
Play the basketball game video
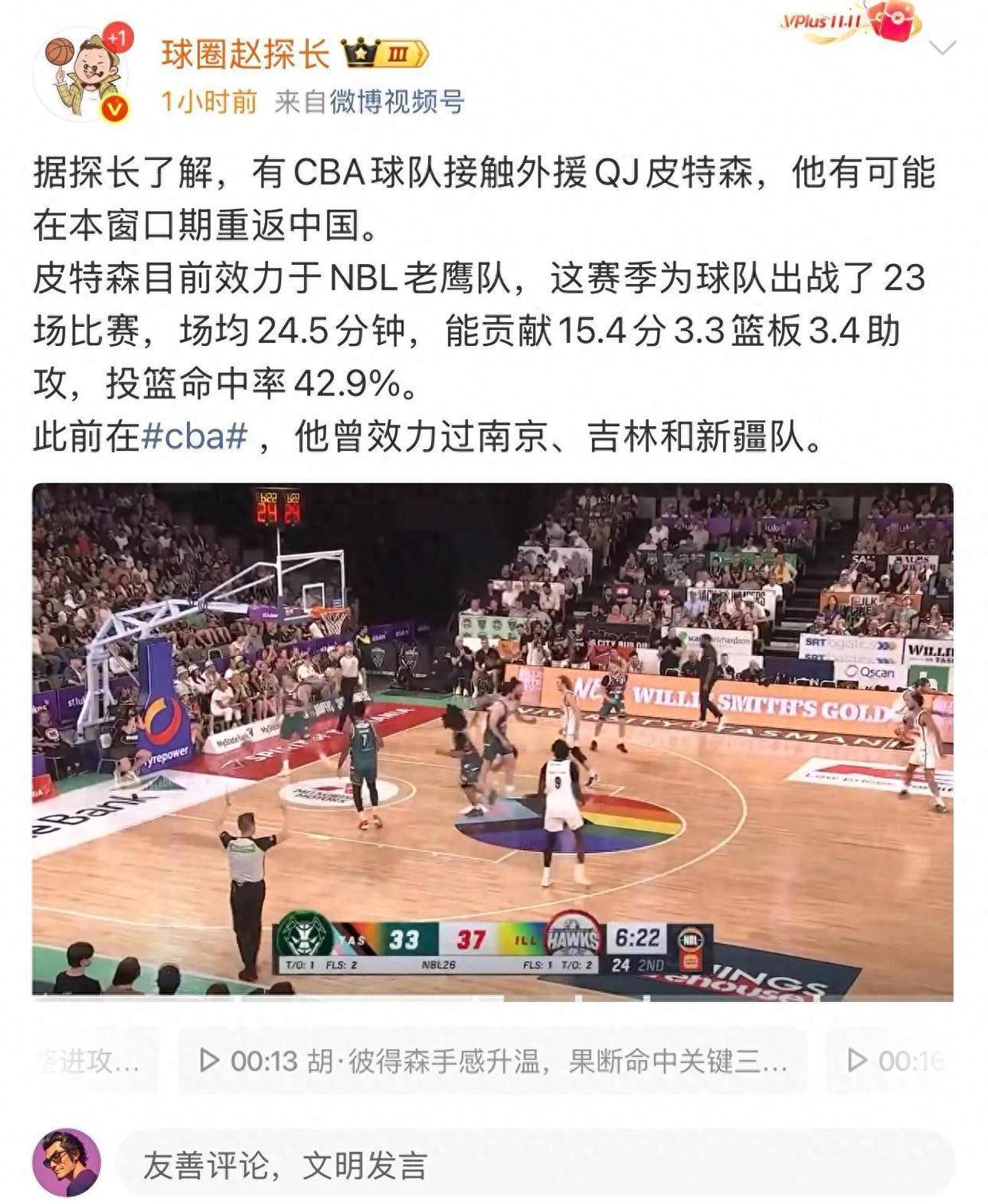point(492,741)
